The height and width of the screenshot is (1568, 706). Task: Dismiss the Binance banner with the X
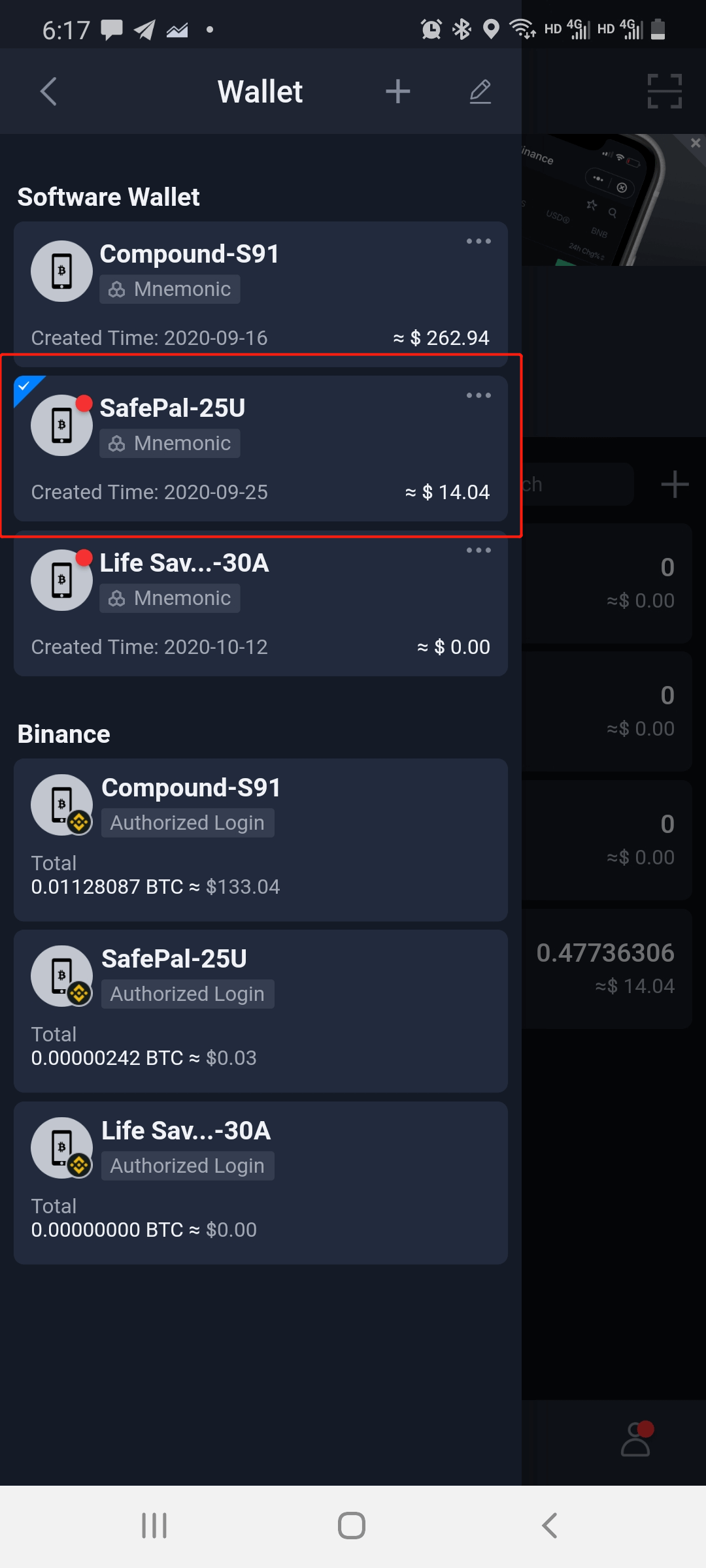point(694,142)
